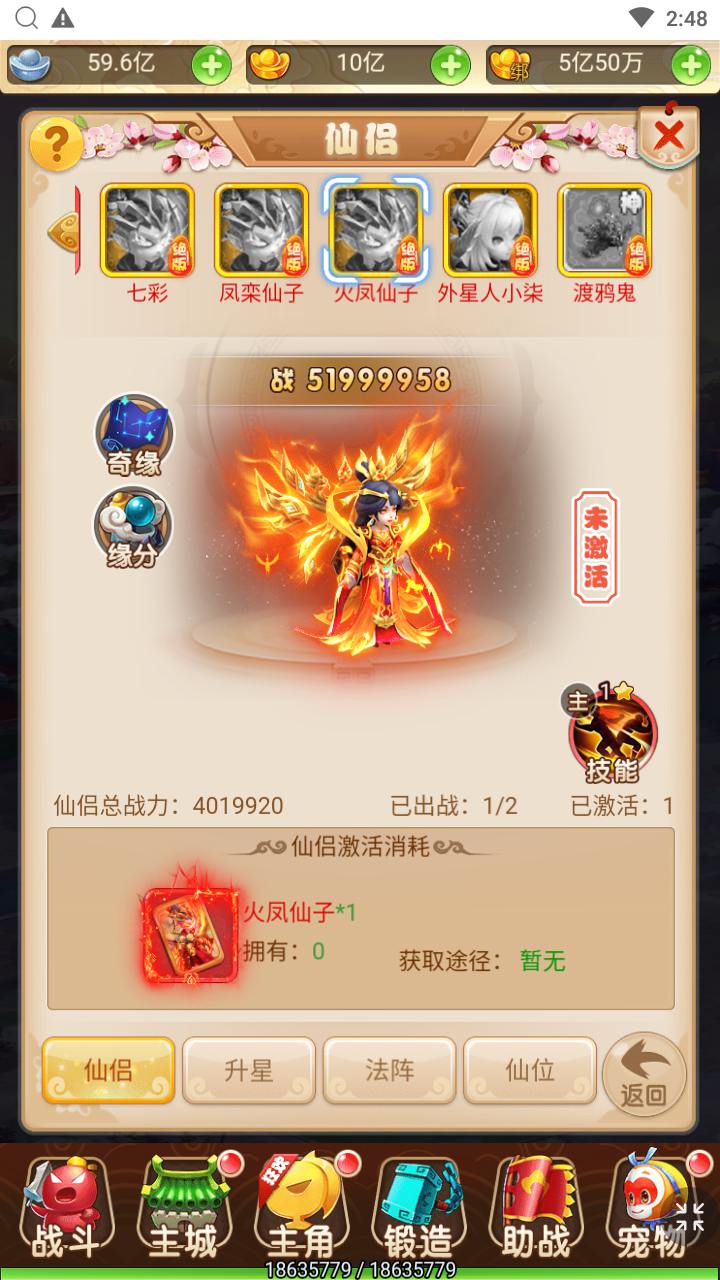The image size is (720, 1280).
Task: Add more bound ingots with the plus
Action: 690,66
